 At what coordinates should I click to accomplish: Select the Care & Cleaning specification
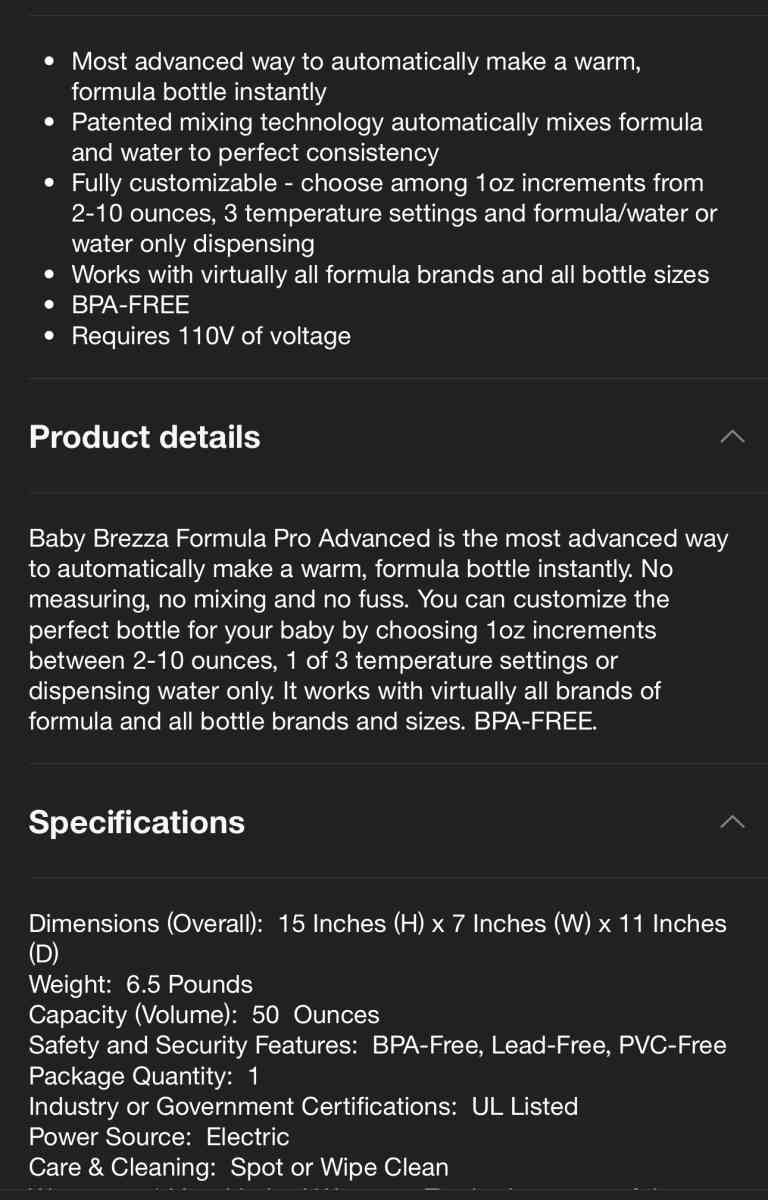coord(239,1166)
